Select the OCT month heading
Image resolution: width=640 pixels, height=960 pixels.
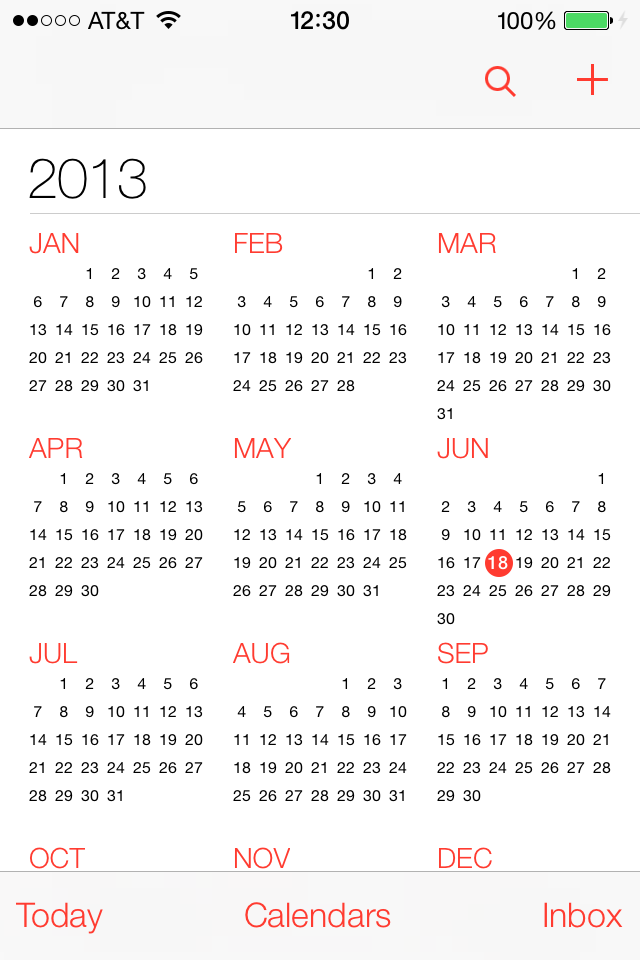pos(56,858)
